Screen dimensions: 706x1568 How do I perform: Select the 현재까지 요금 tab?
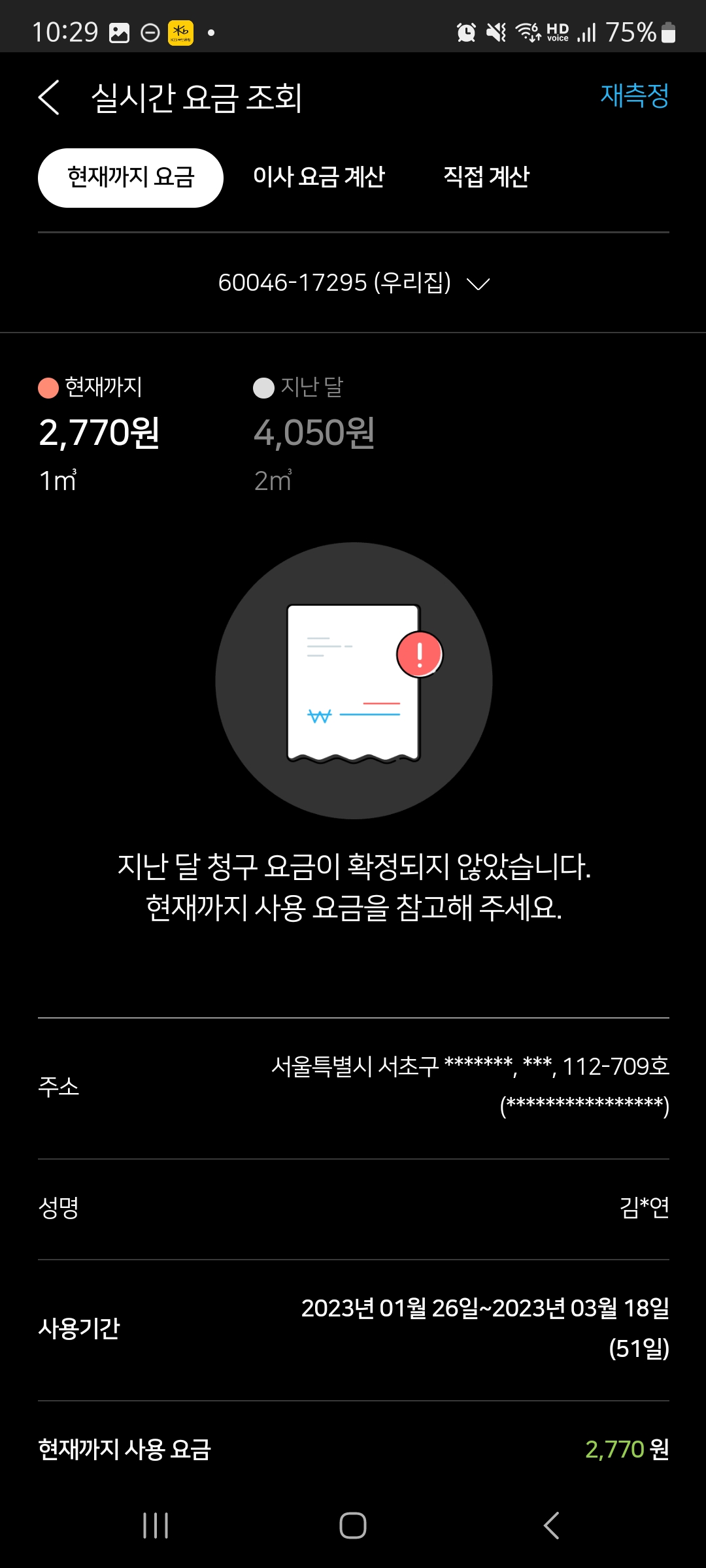[x=131, y=178]
